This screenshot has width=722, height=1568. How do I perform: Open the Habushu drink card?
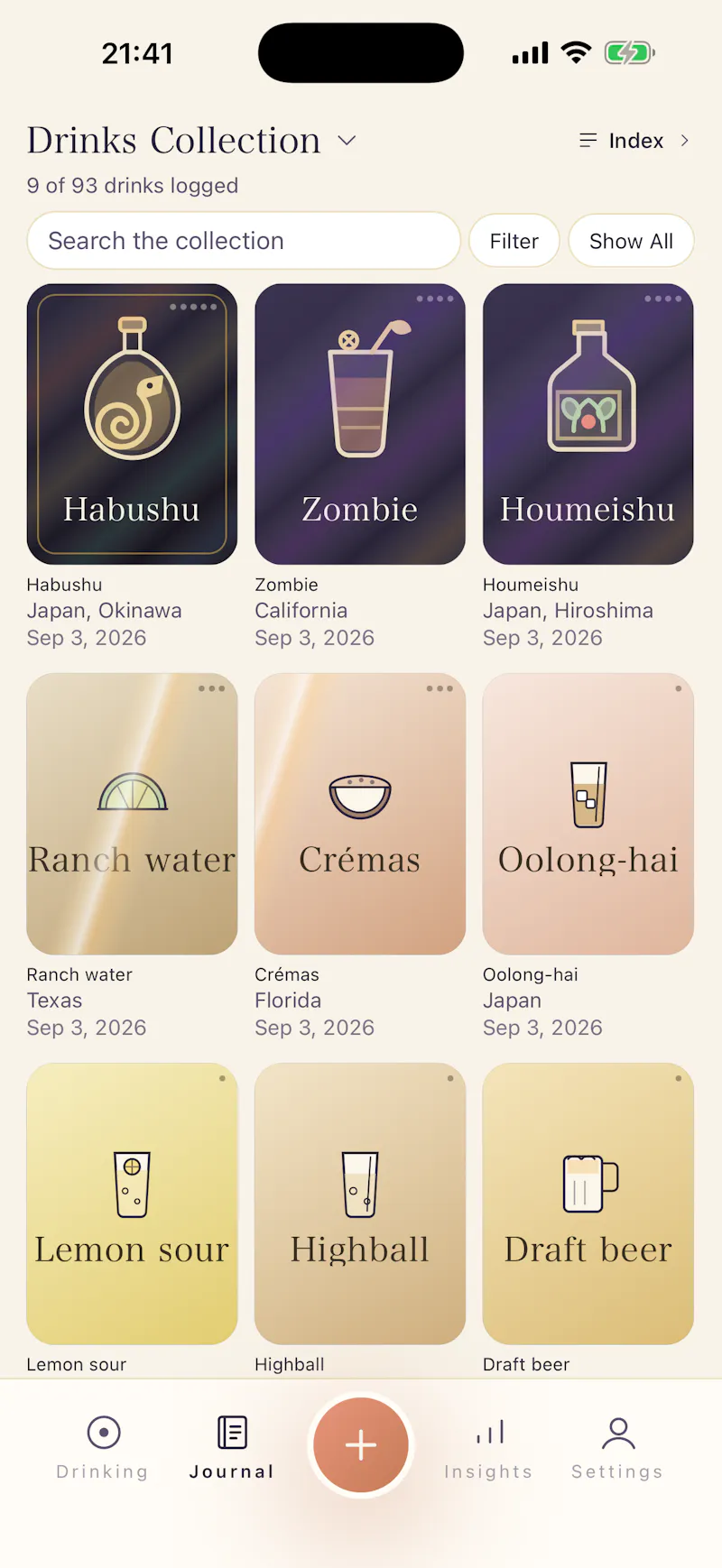[x=132, y=424]
